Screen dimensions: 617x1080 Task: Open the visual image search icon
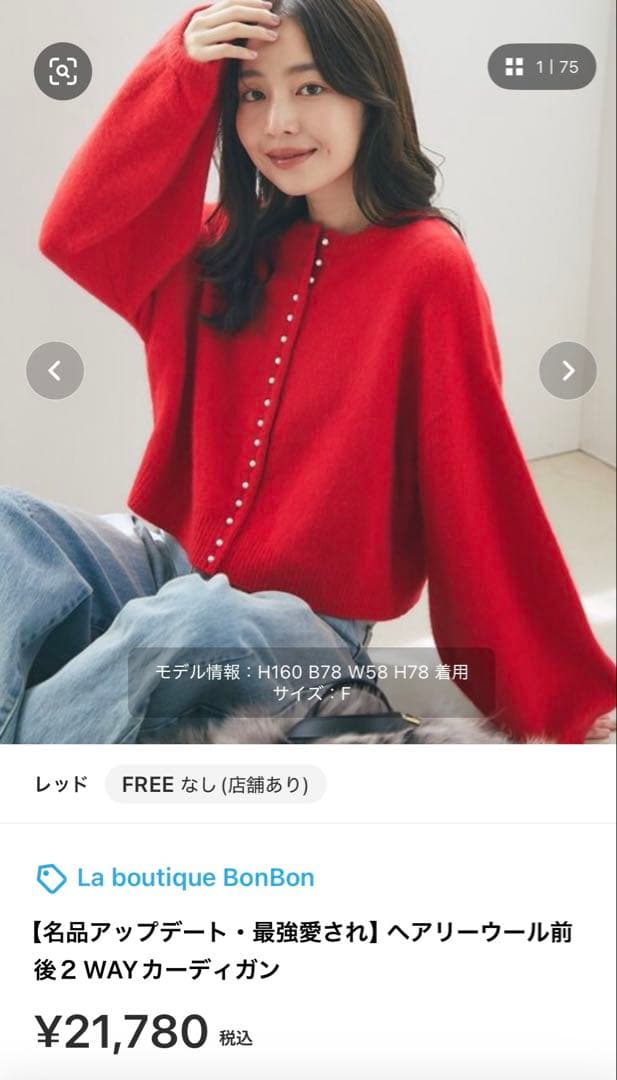pyautogui.click(x=63, y=71)
